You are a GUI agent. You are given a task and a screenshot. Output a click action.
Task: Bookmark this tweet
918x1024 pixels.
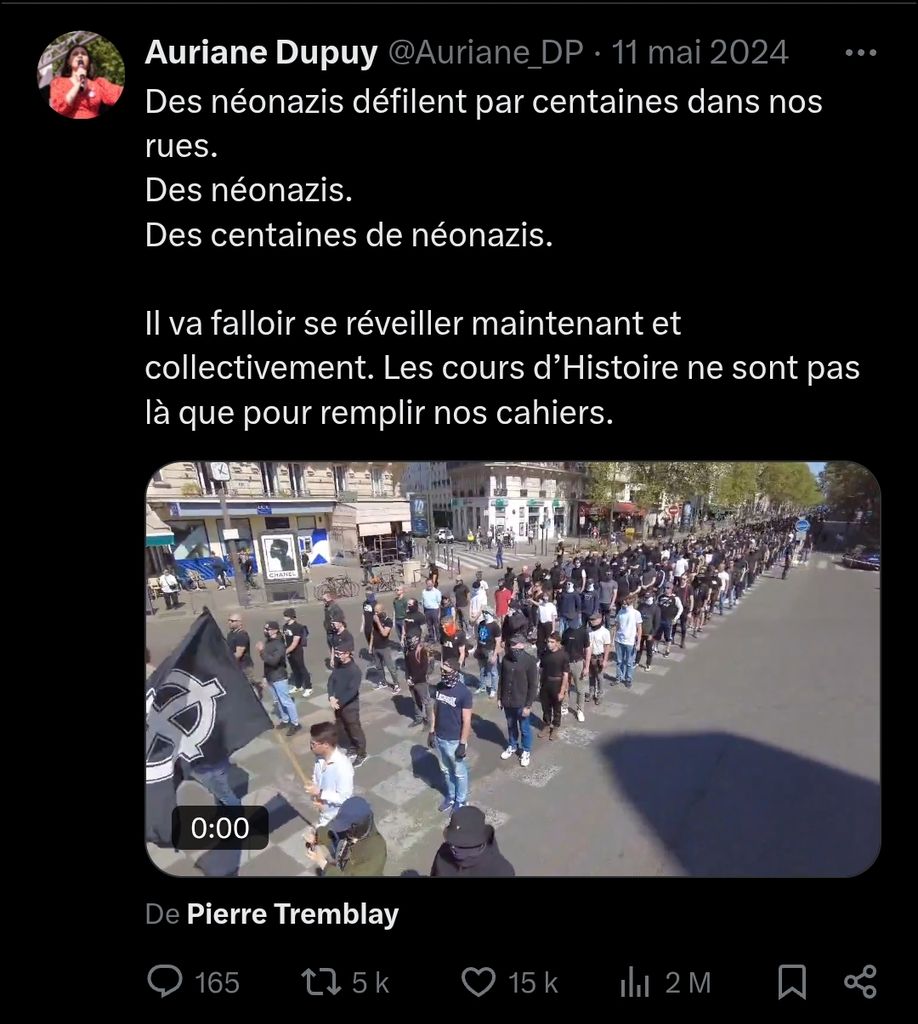791,982
